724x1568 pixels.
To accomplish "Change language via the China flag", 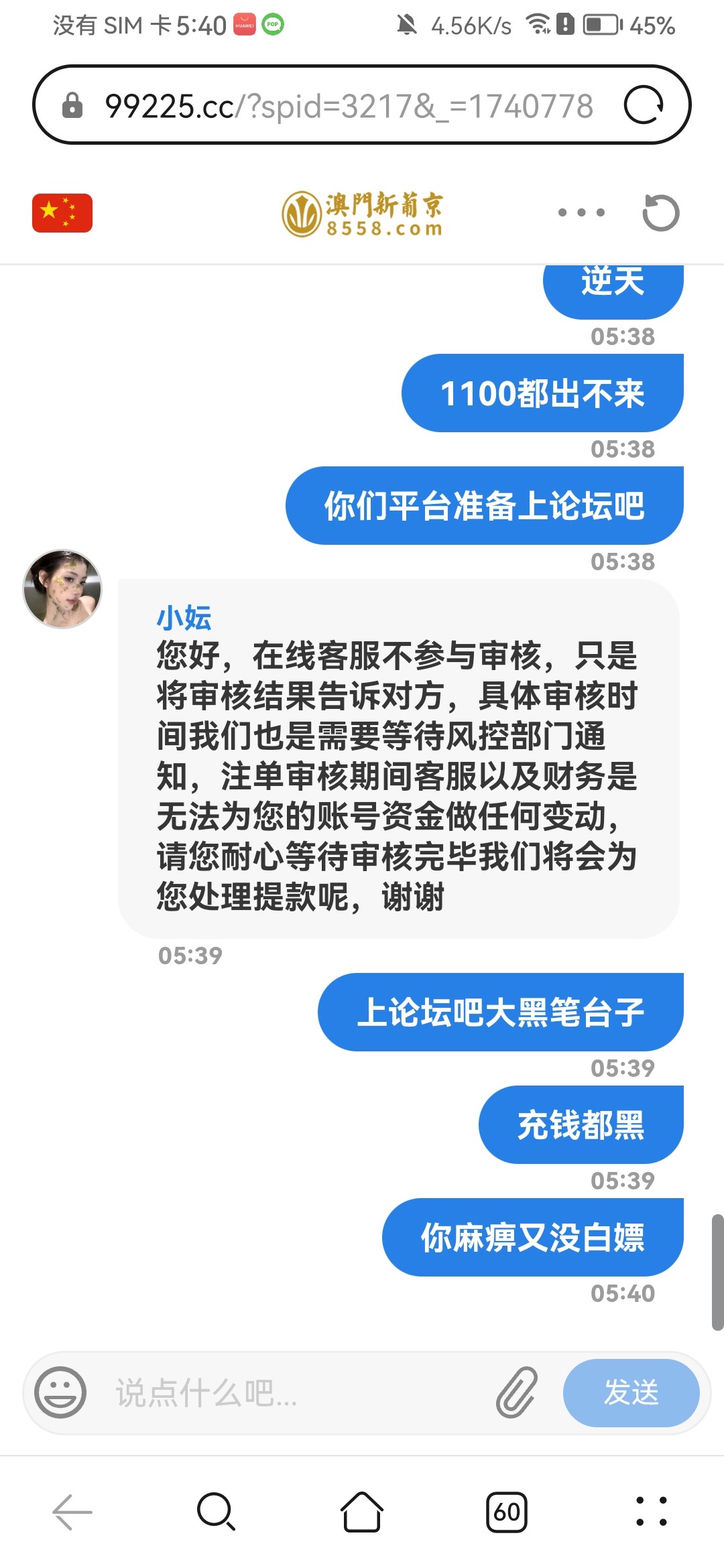I will (62, 213).
